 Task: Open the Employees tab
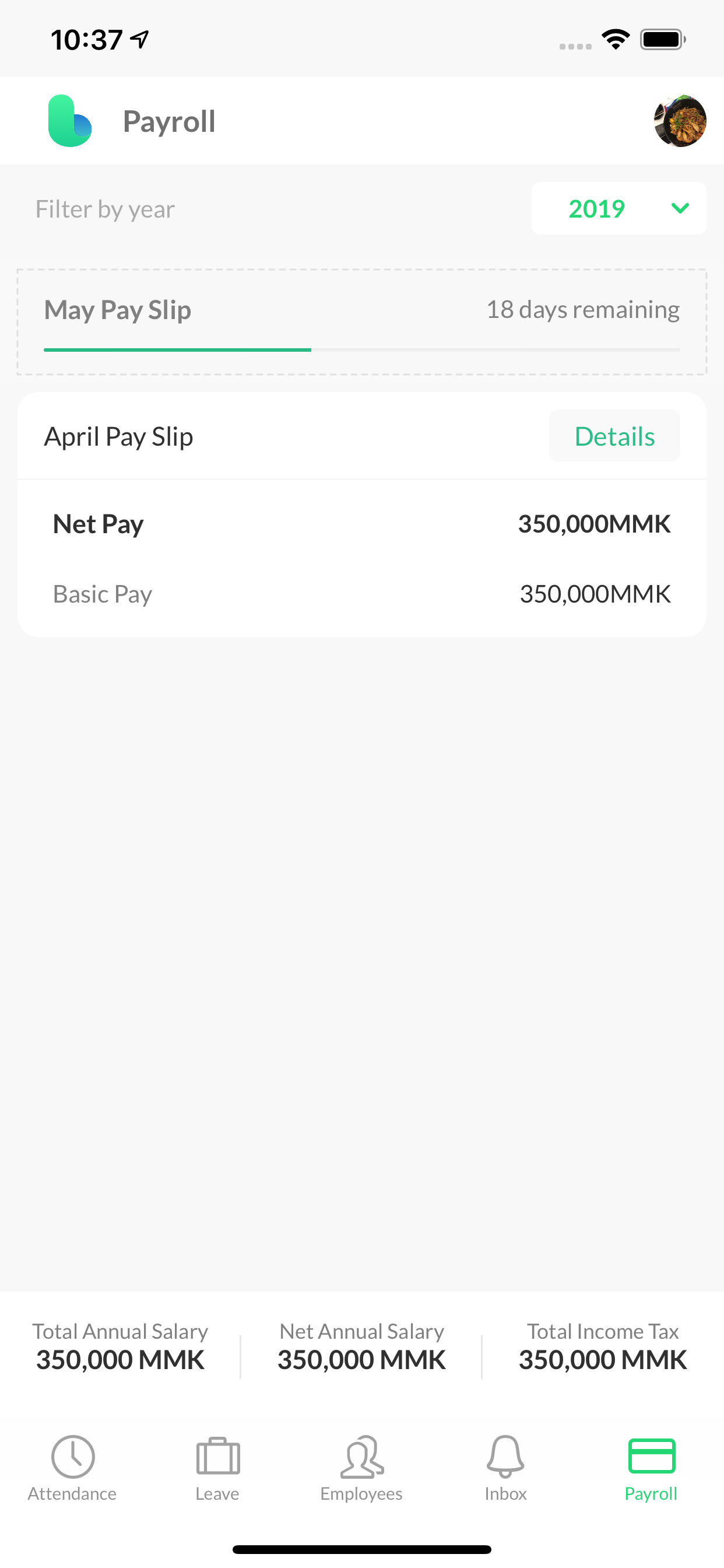[x=361, y=1468]
